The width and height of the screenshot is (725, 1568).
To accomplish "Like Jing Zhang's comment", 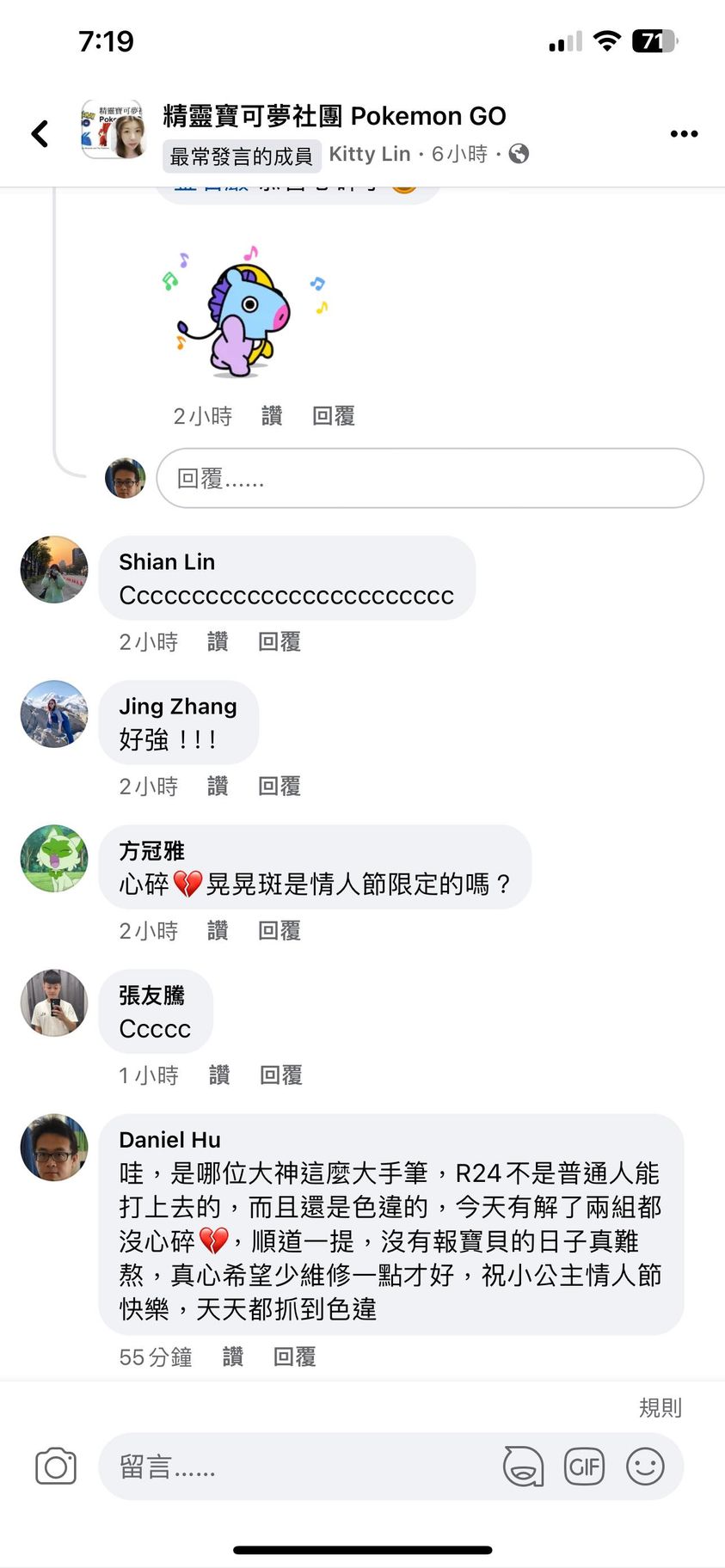I will tap(218, 786).
